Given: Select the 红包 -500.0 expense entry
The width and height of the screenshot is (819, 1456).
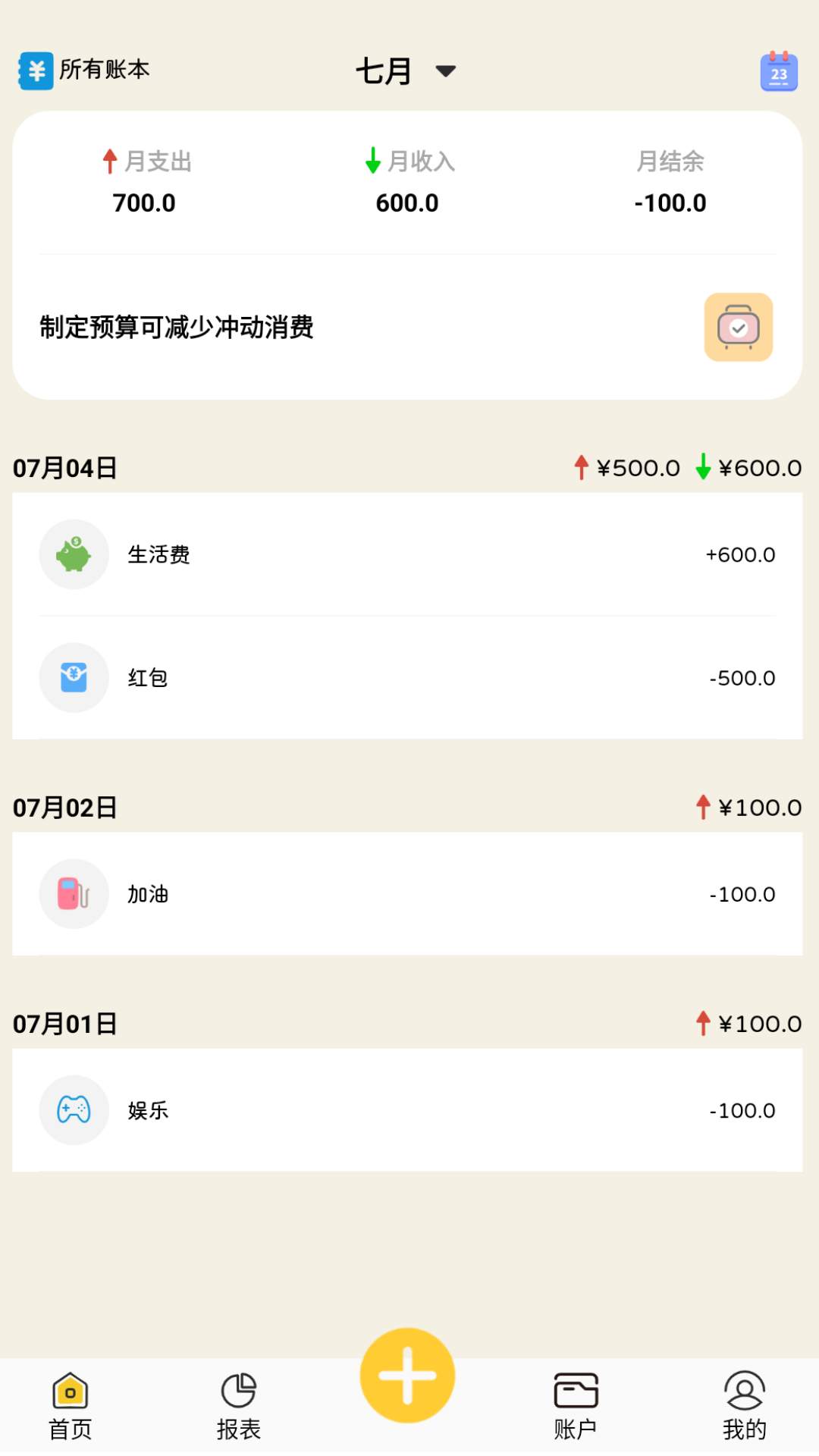Looking at the screenshot, I should pyautogui.click(x=409, y=677).
